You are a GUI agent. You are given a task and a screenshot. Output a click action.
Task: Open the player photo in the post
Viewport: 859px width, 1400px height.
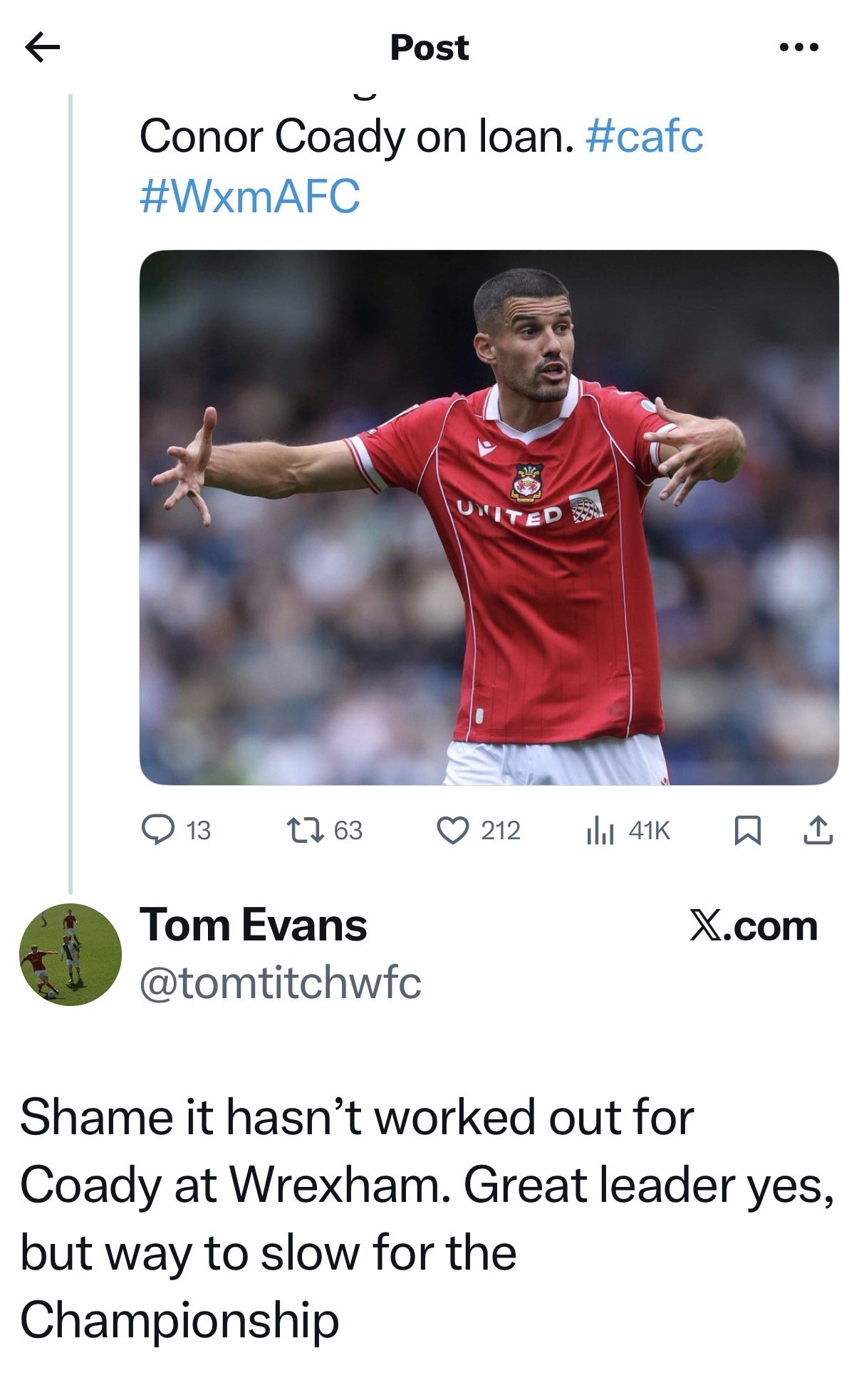(489, 517)
